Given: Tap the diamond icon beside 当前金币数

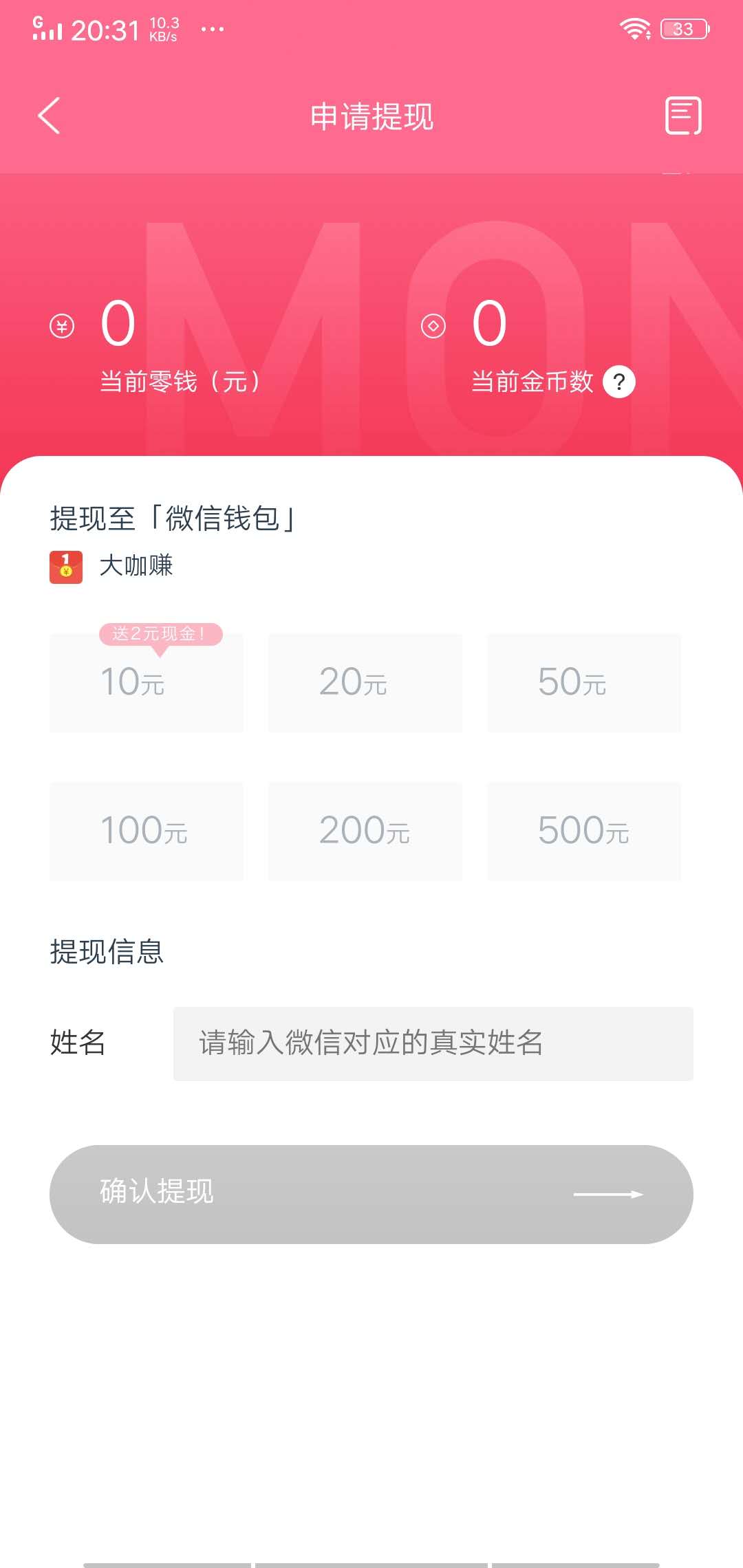Looking at the screenshot, I should pyautogui.click(x=433, y=327).
